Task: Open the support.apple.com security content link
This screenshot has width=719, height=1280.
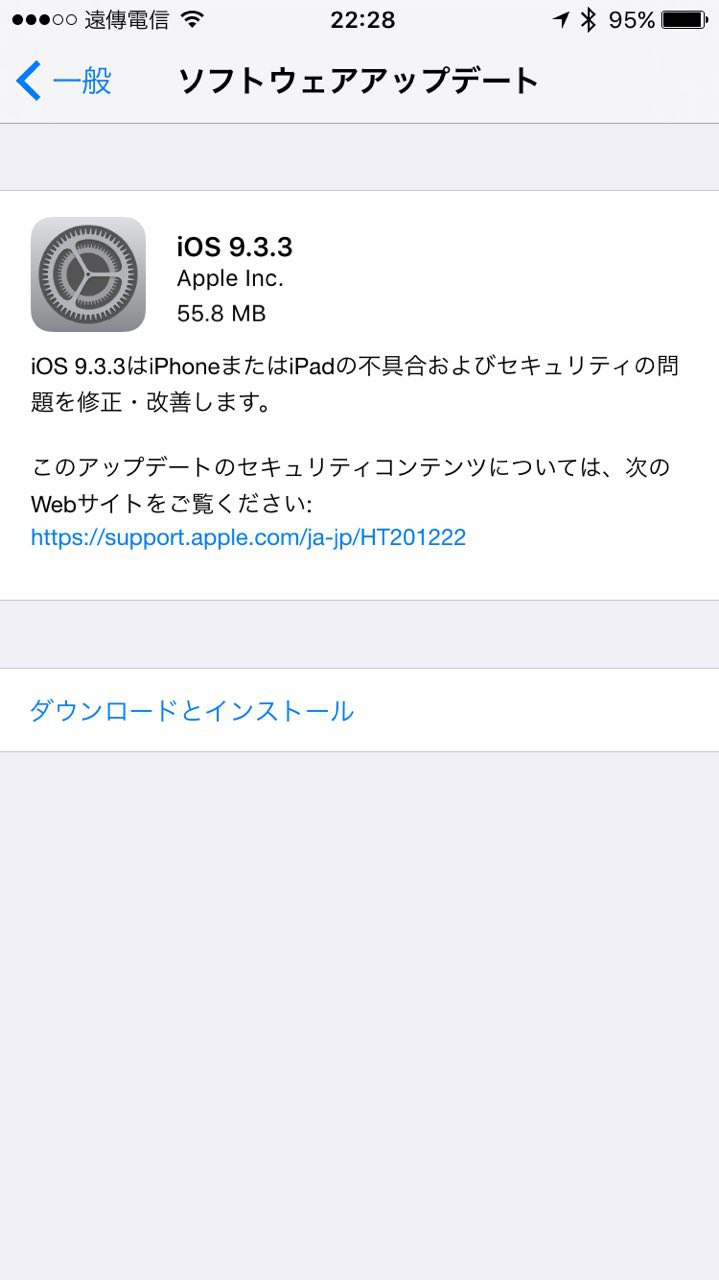Action: [x=248, y=538]
